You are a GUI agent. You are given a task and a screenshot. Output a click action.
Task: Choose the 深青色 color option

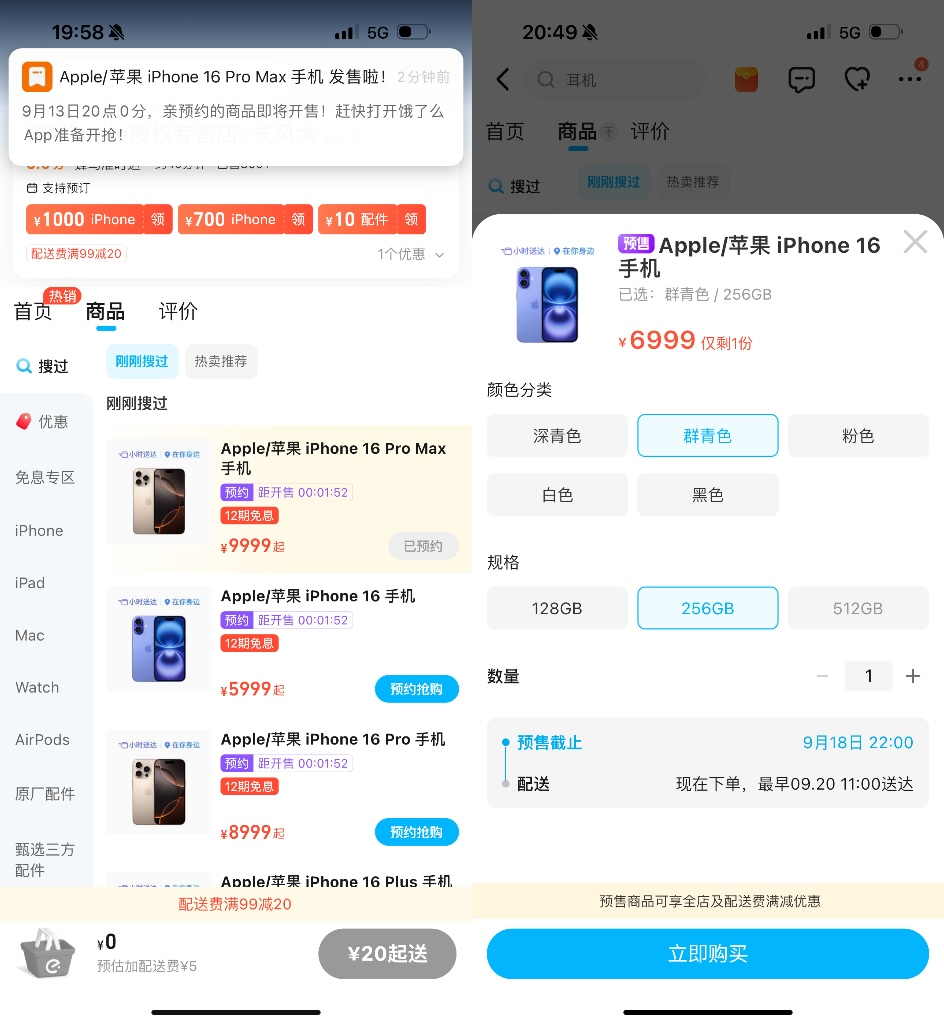pos(557,436)
